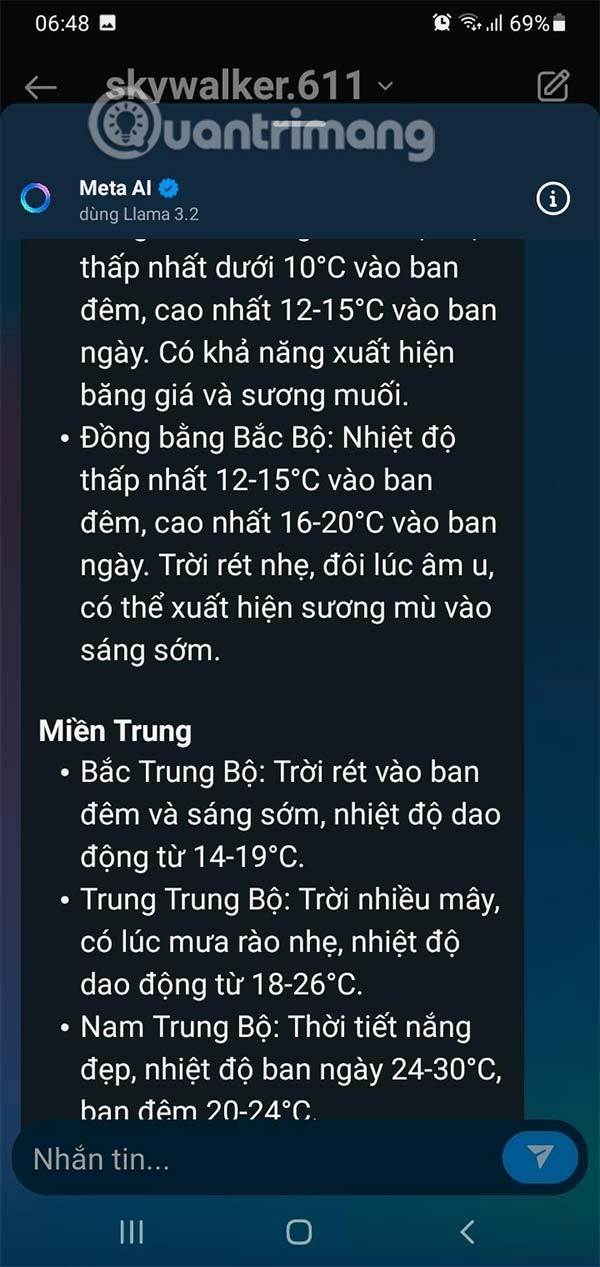Go back using the top-left arrow
Image resolution: width=600 pixels, height=1267 pixels.
click(40, 87)
